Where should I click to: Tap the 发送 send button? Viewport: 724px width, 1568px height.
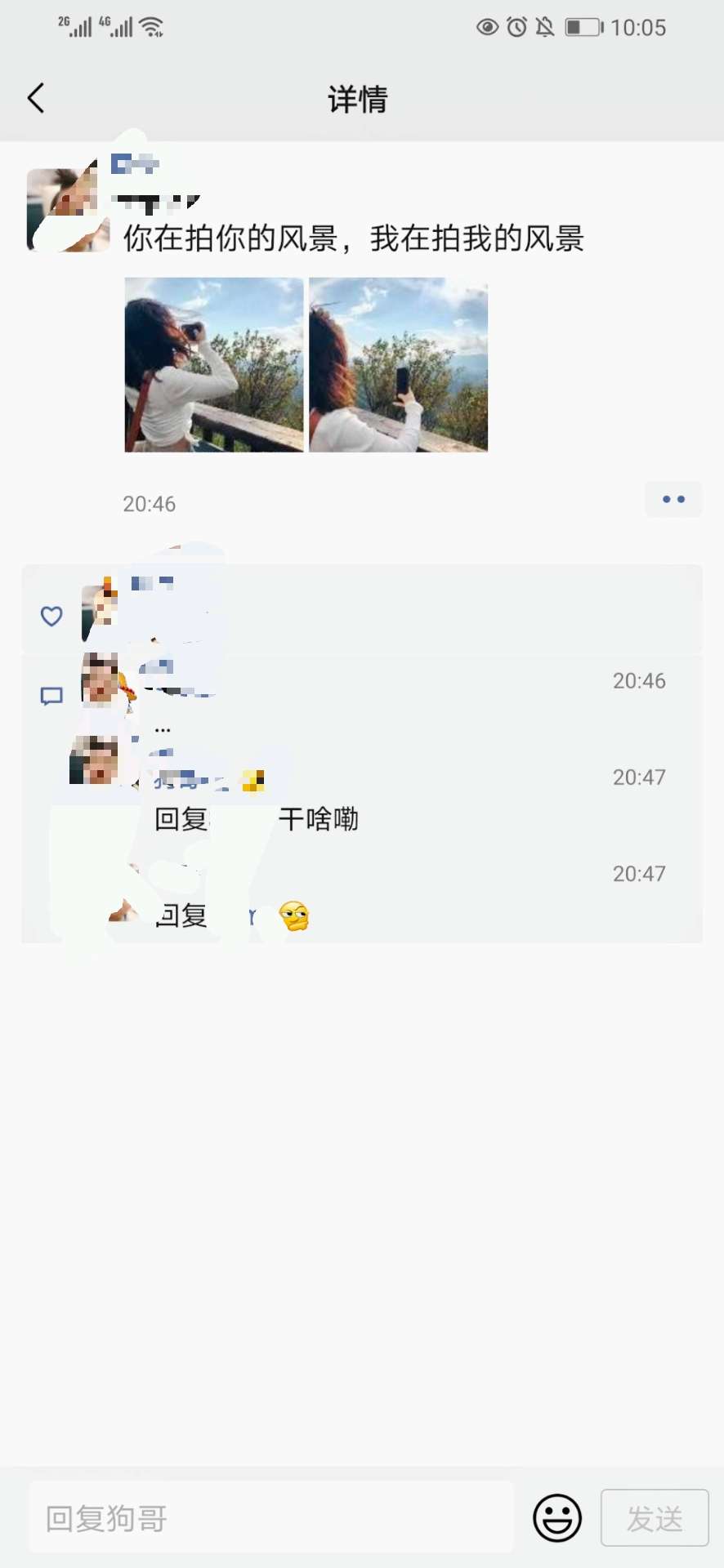point(655,1518)
